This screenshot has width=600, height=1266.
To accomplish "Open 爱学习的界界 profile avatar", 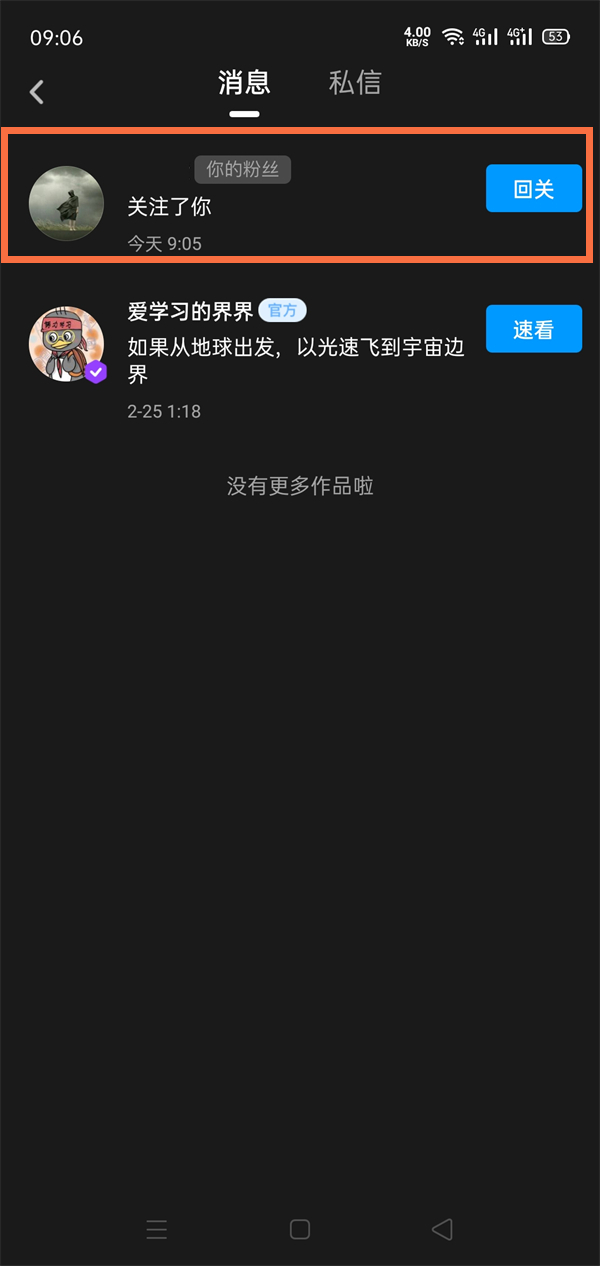I will coord(66,344).
